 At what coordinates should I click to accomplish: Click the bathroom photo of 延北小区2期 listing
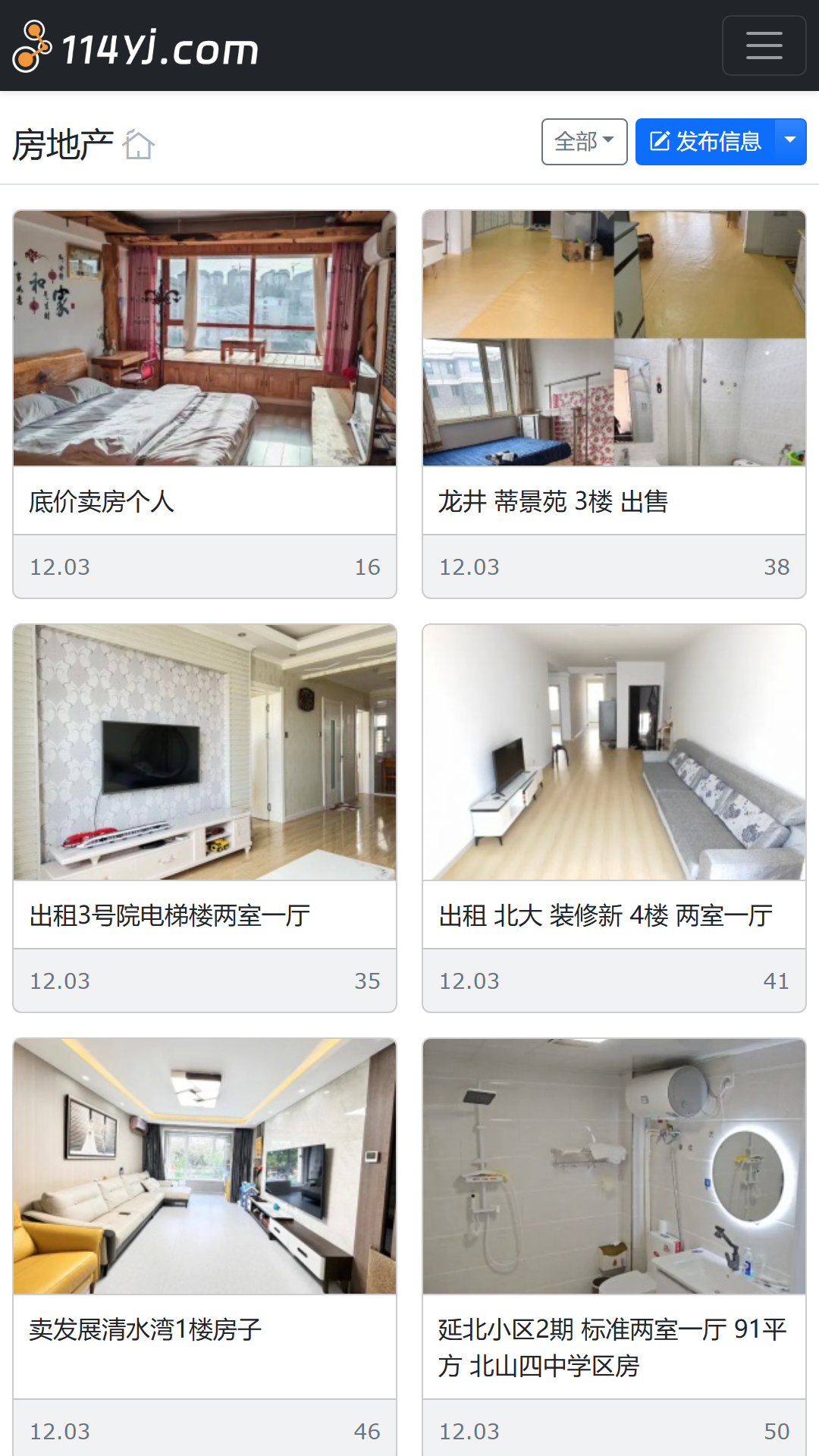(613, 1166)
